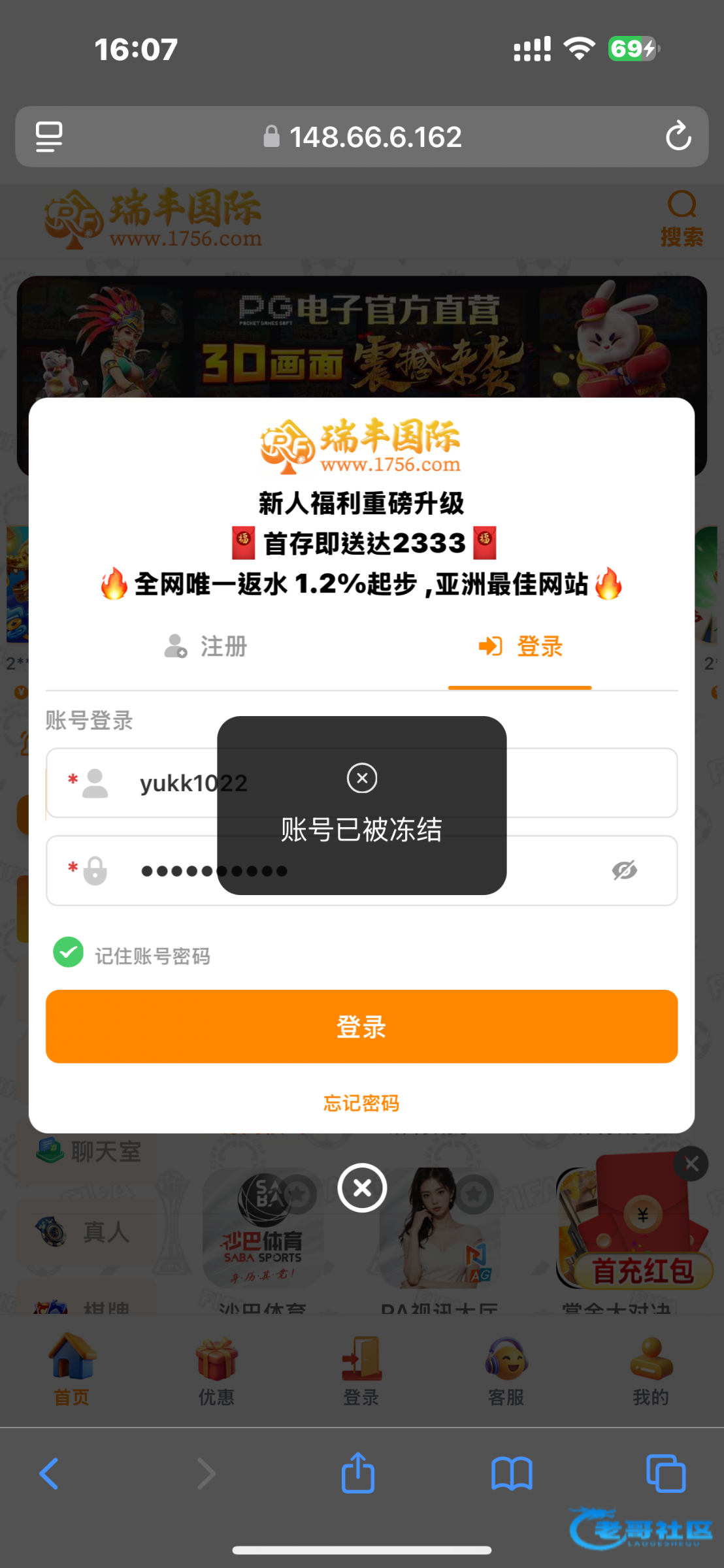Switch to the 登录 tab
This screenshot has width=724, height=1568.
520,647
